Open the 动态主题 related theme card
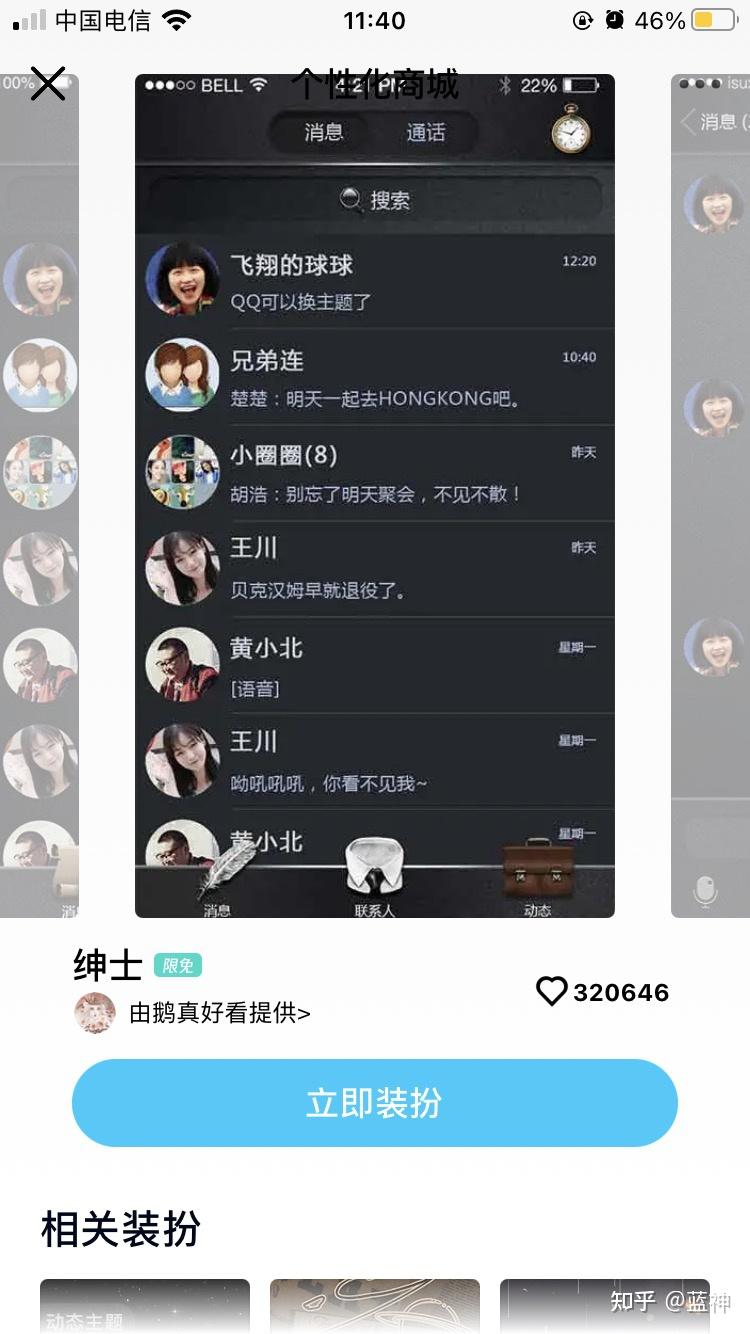This screenshot has width=750, height=1334. click(145, 1305)
